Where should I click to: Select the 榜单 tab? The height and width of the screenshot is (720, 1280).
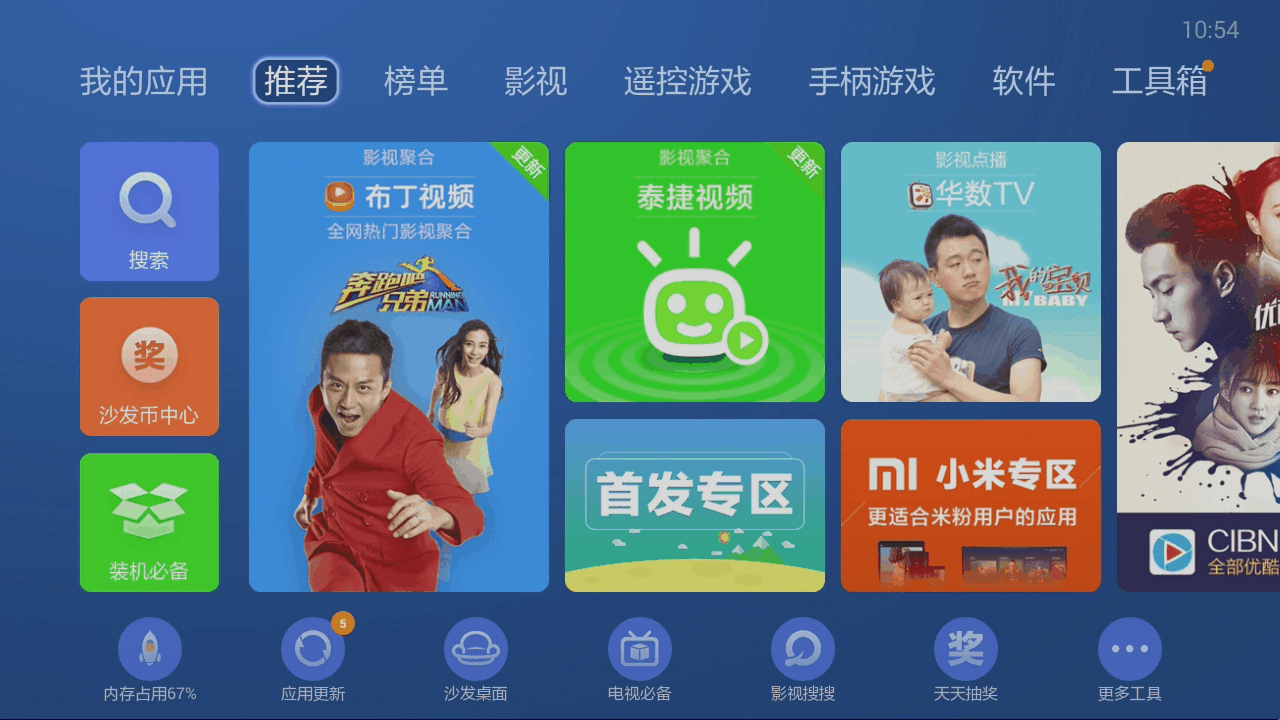click(415, 81)
